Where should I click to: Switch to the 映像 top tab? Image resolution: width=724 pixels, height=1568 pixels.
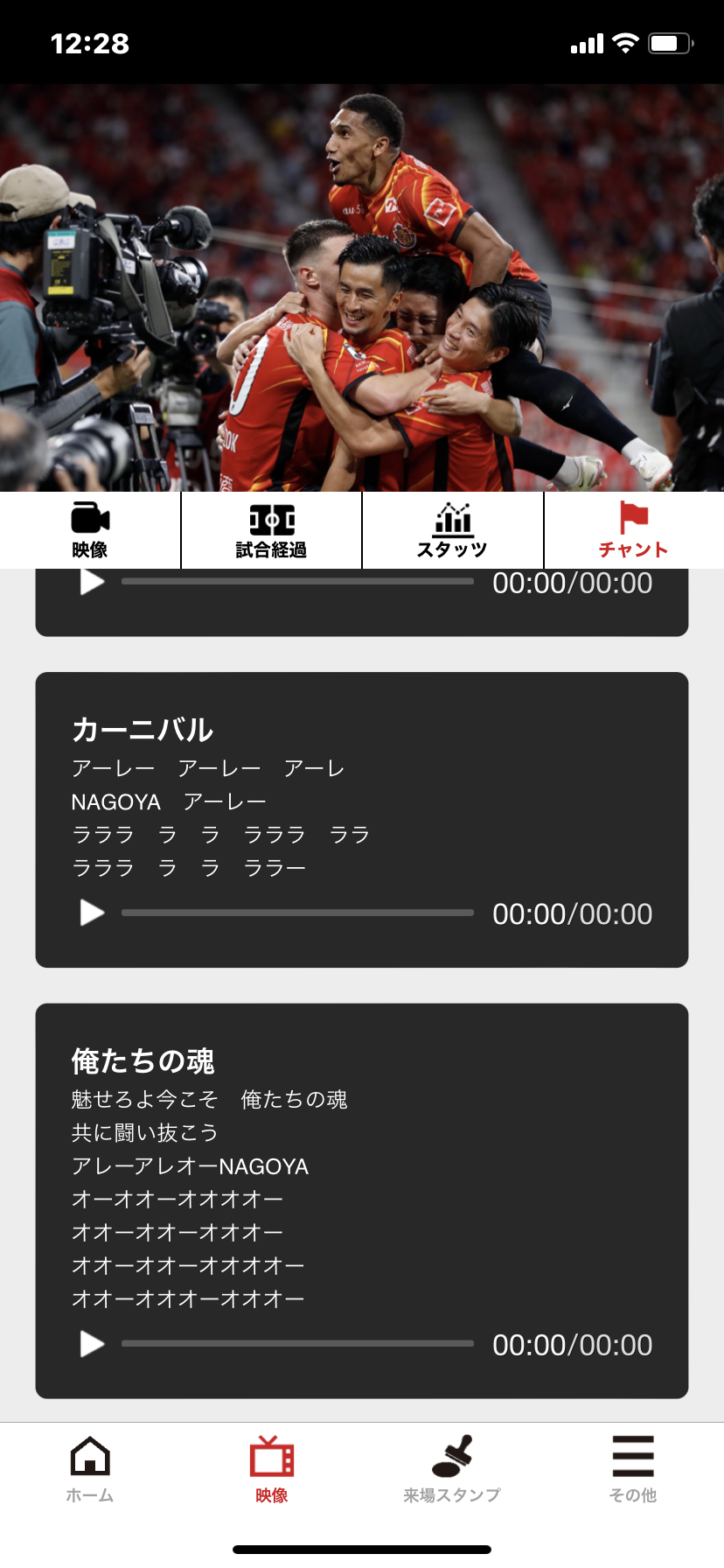tap(90, 530)
